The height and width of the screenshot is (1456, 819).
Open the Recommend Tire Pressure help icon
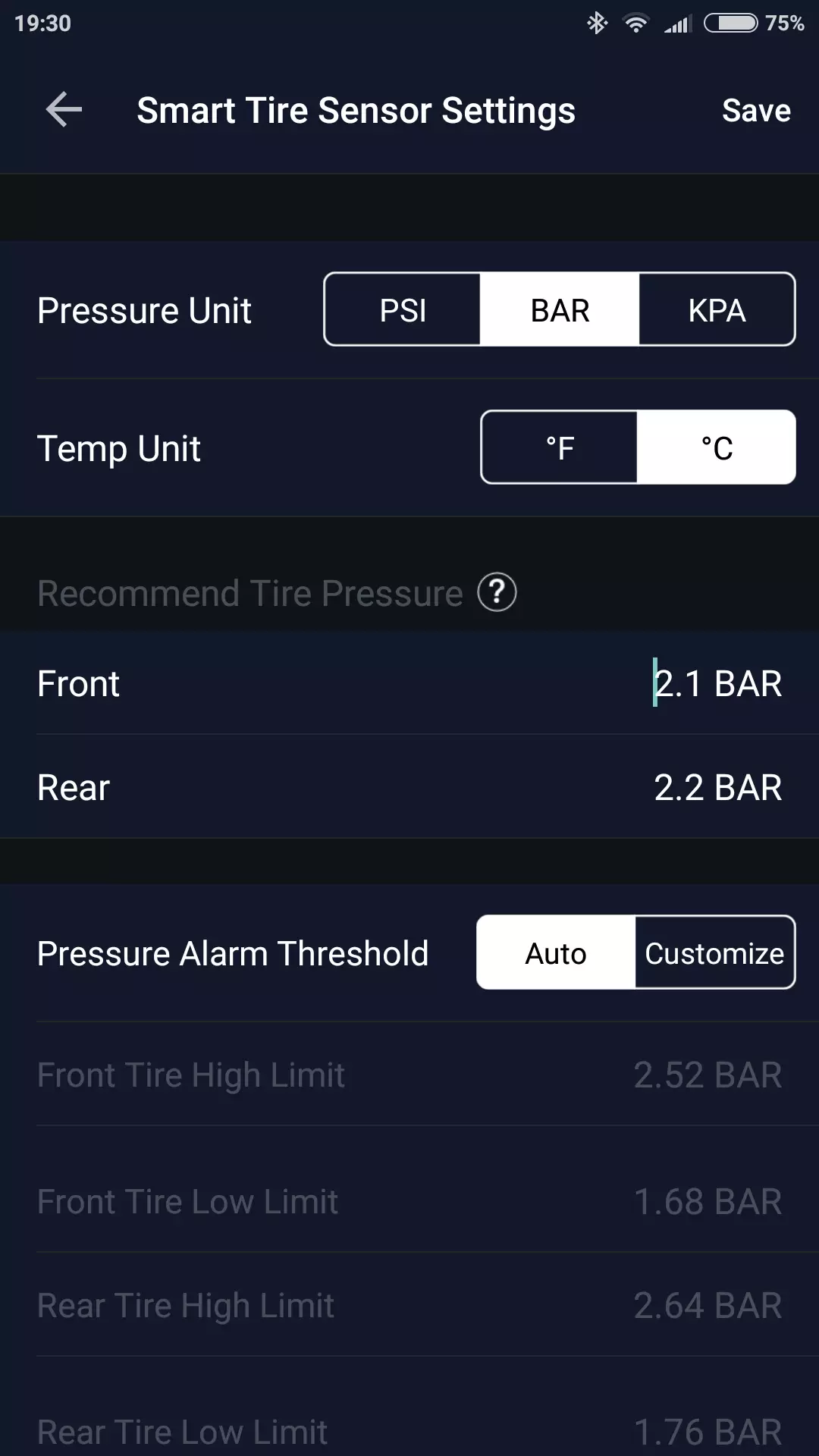click(497, 592)
